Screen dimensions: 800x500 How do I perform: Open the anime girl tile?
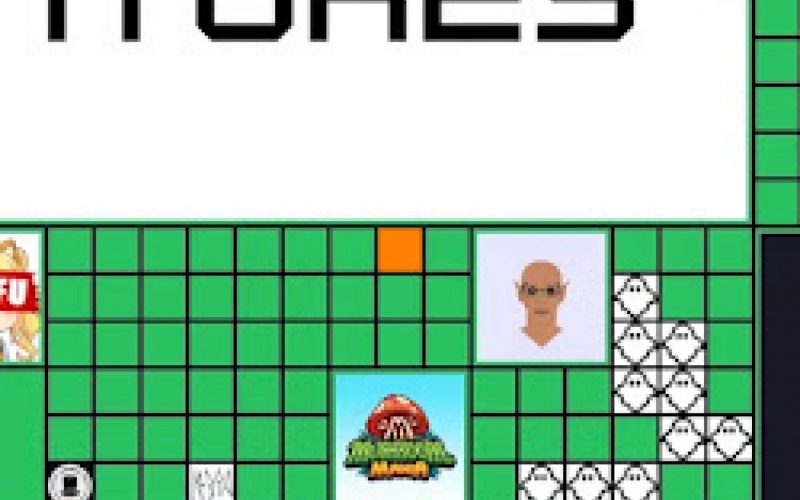[x=18, y=297]
